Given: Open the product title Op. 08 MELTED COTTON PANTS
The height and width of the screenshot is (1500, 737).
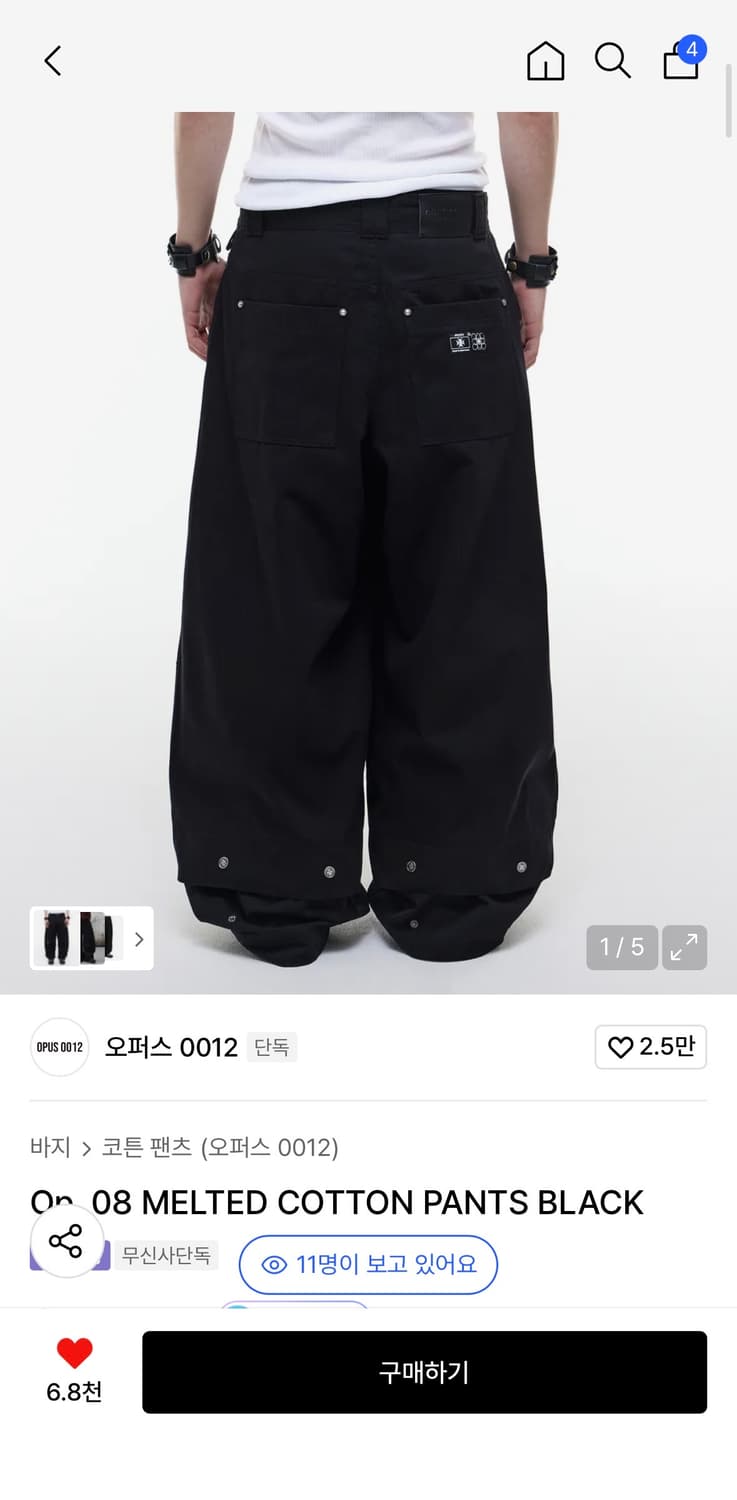Looking at the screenshot, I should tap(336, 1202).
